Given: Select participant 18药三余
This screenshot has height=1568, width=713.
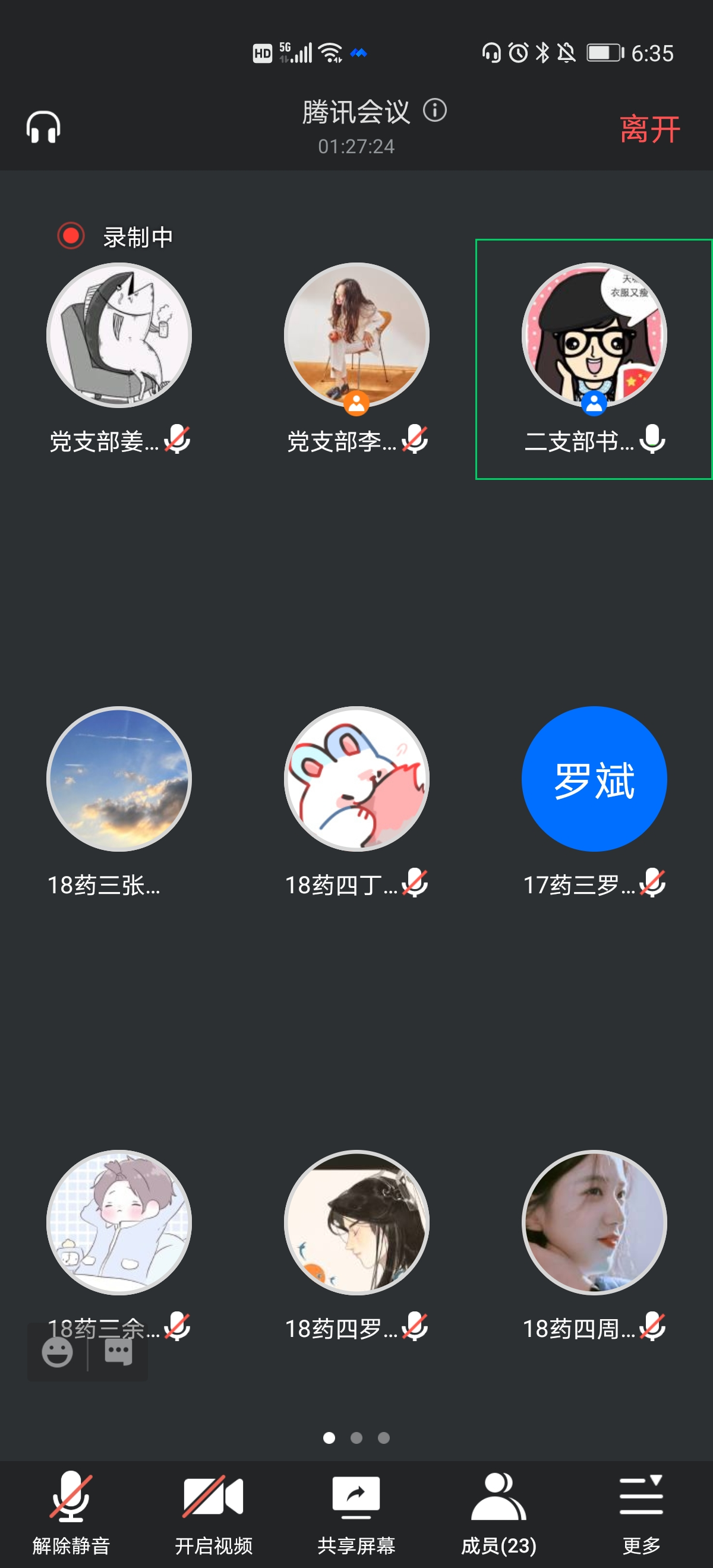Looking at the screenshot, I should [x=119, y=1222].
